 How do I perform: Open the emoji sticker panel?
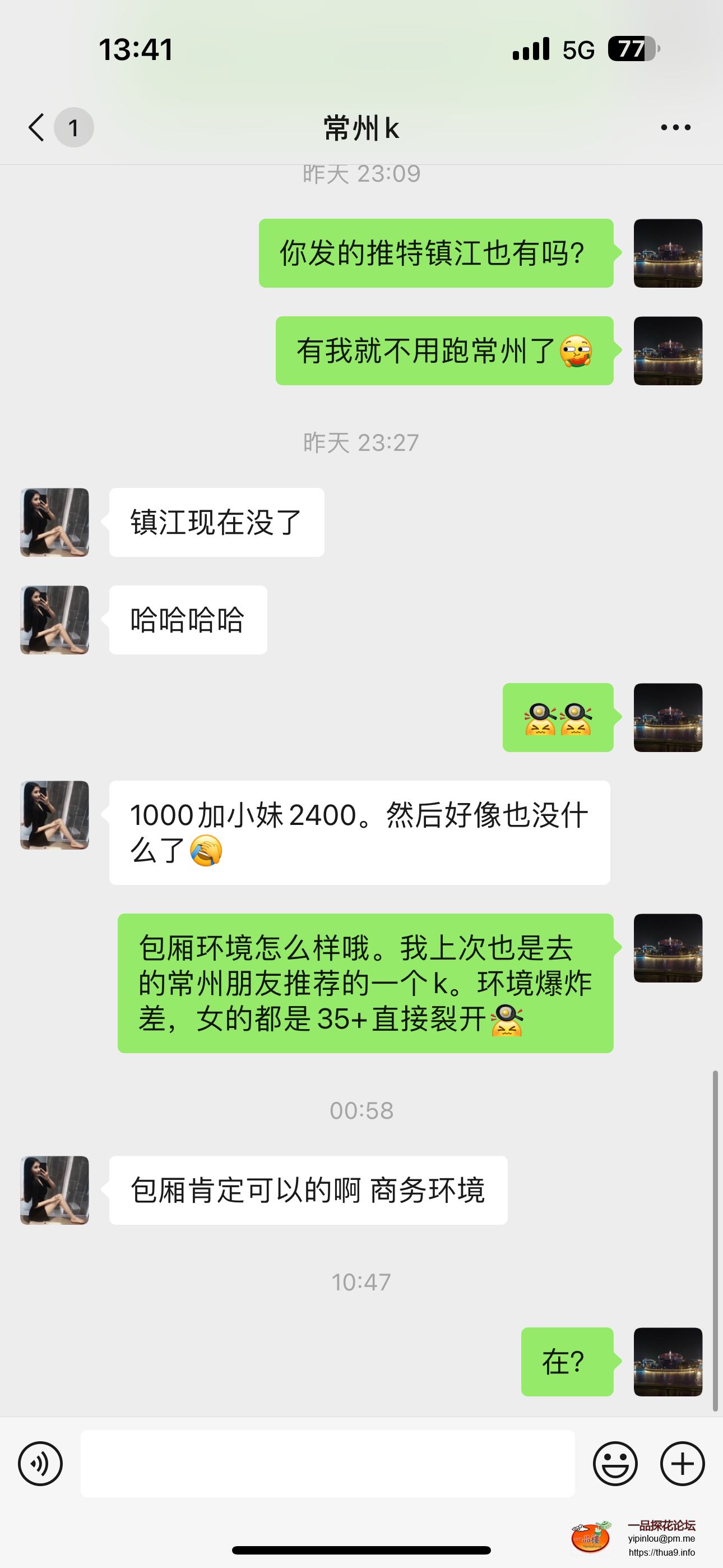615,1463
